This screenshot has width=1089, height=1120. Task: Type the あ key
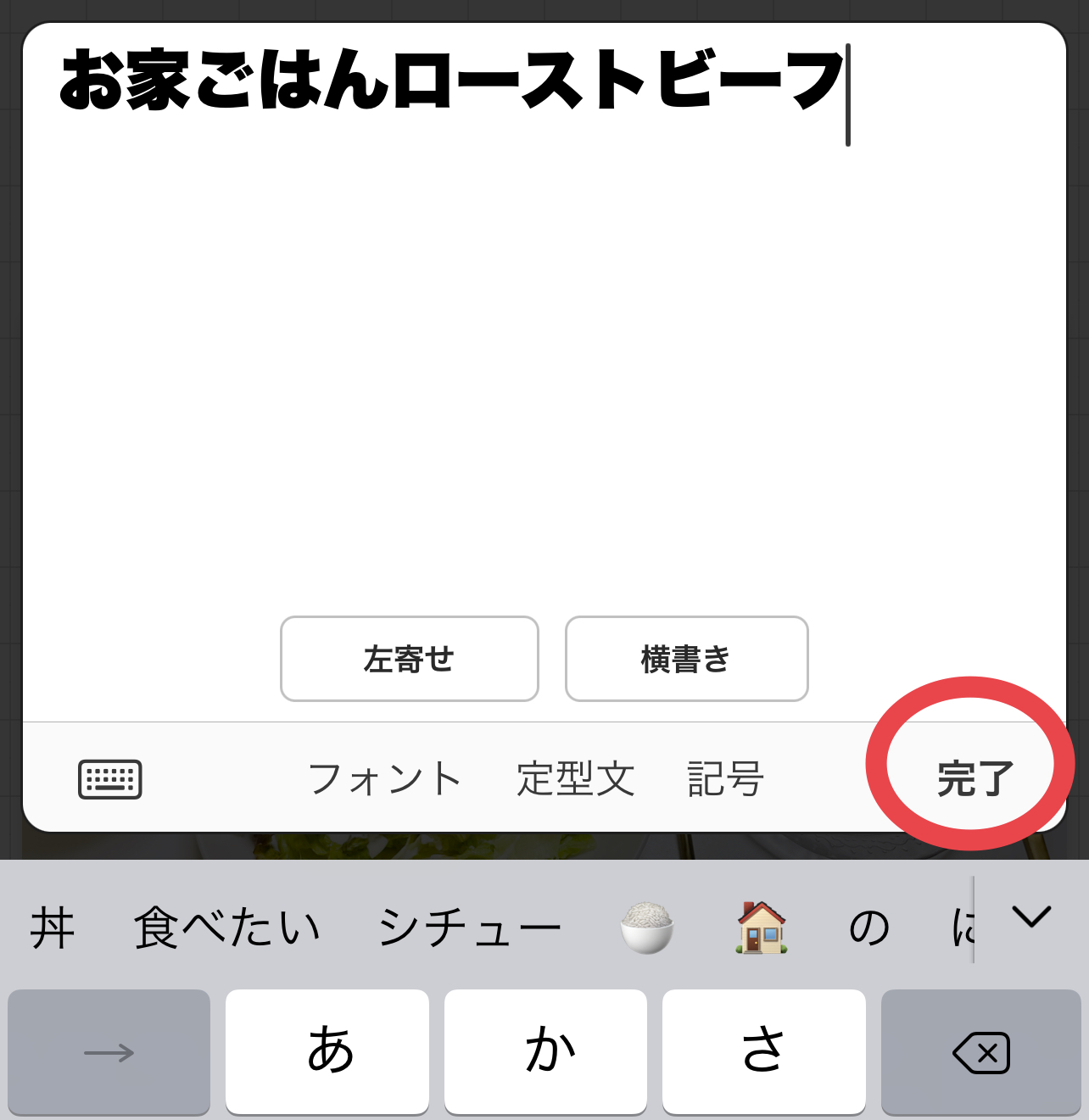point(328,1050)
